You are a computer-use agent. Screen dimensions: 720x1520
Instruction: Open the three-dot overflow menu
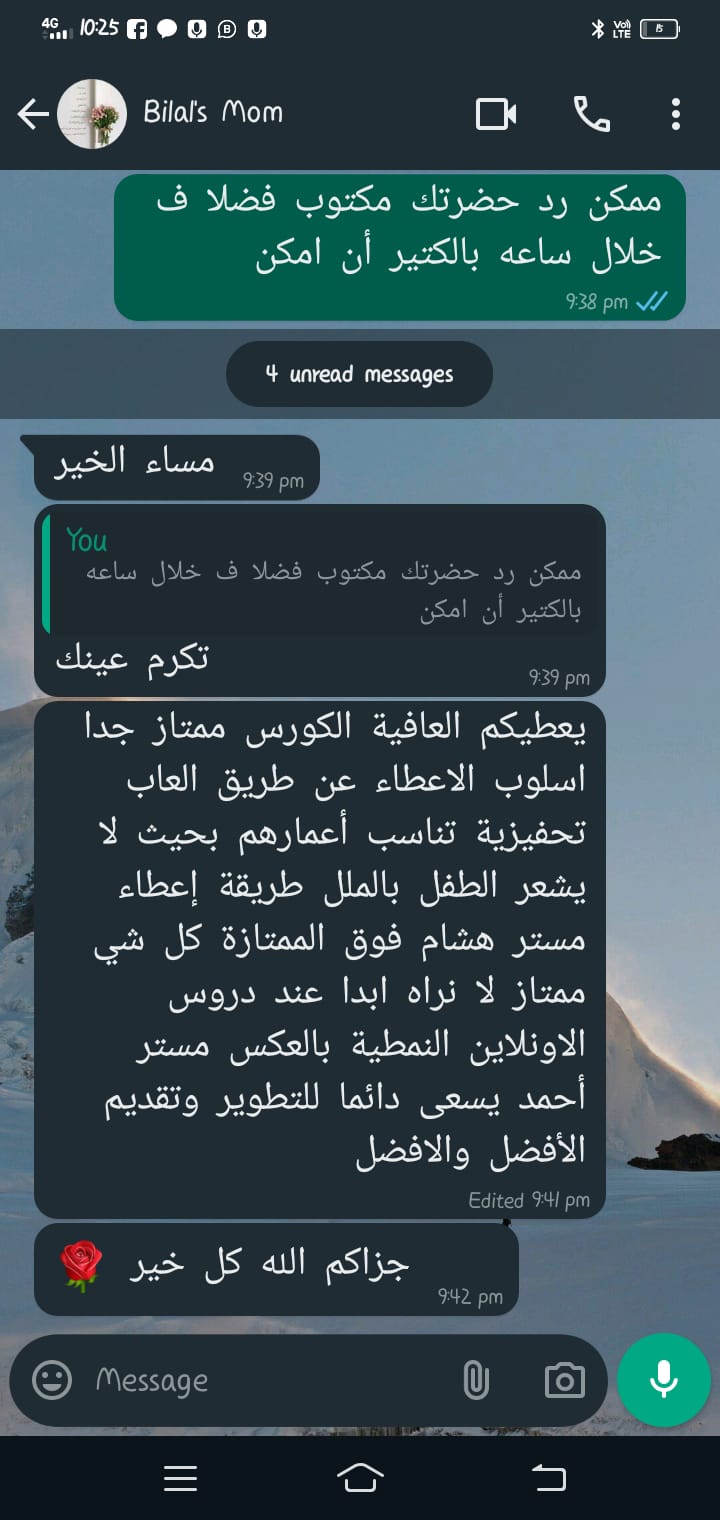point(676,115)
